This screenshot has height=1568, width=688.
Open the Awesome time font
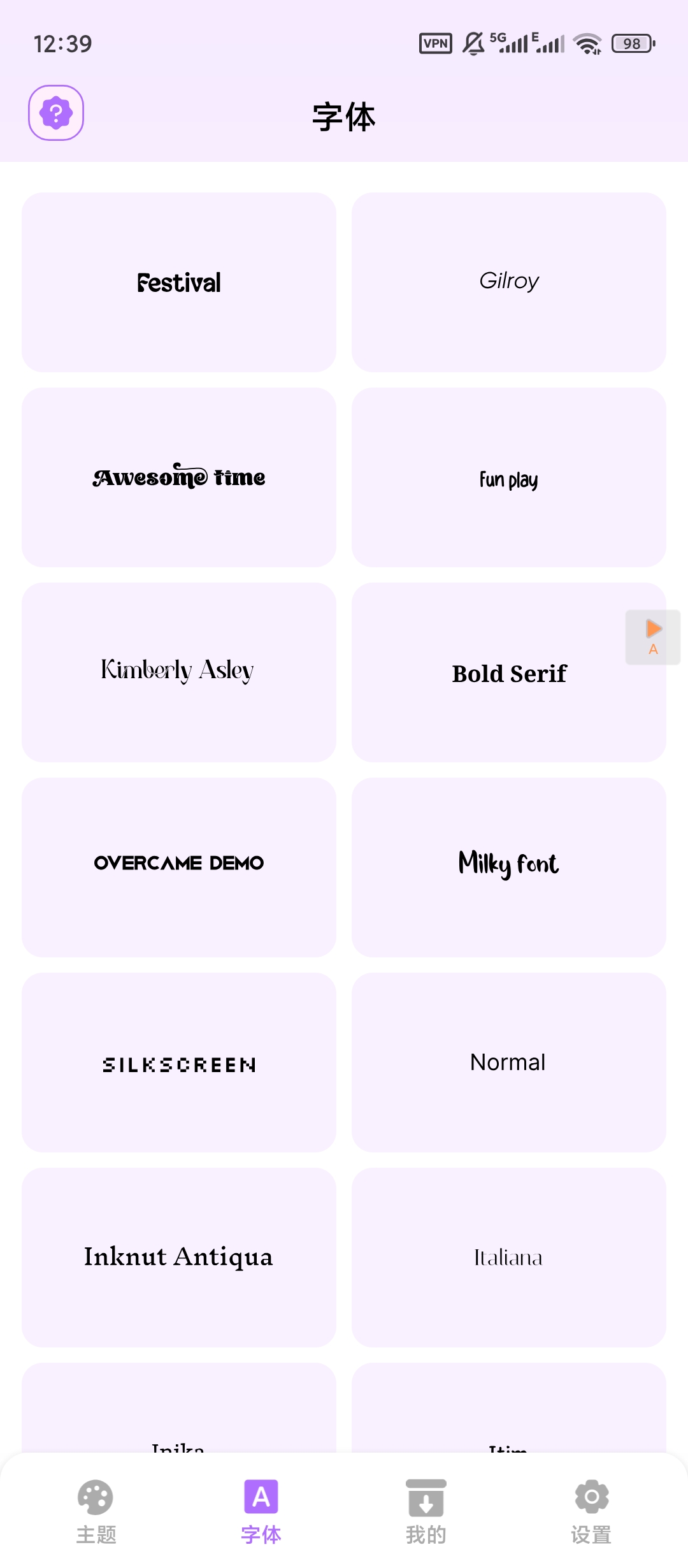179,477
